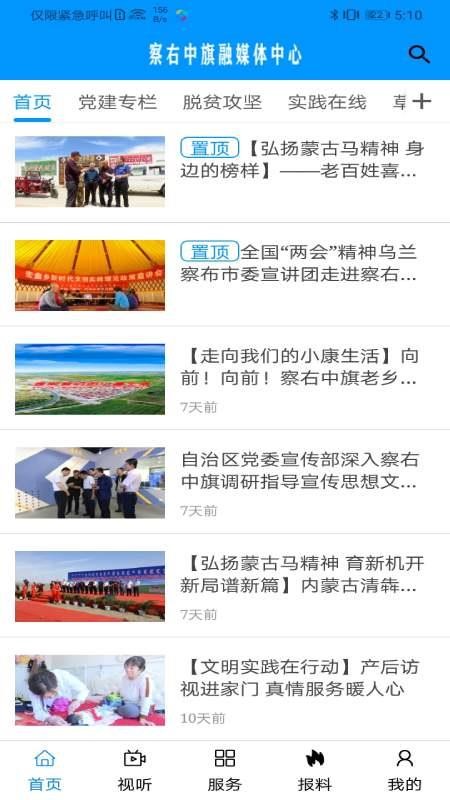The width and height of the screenshot is (450, 800).
Task: Open the 我的 profile tab
Action: (x=405, y=770)
